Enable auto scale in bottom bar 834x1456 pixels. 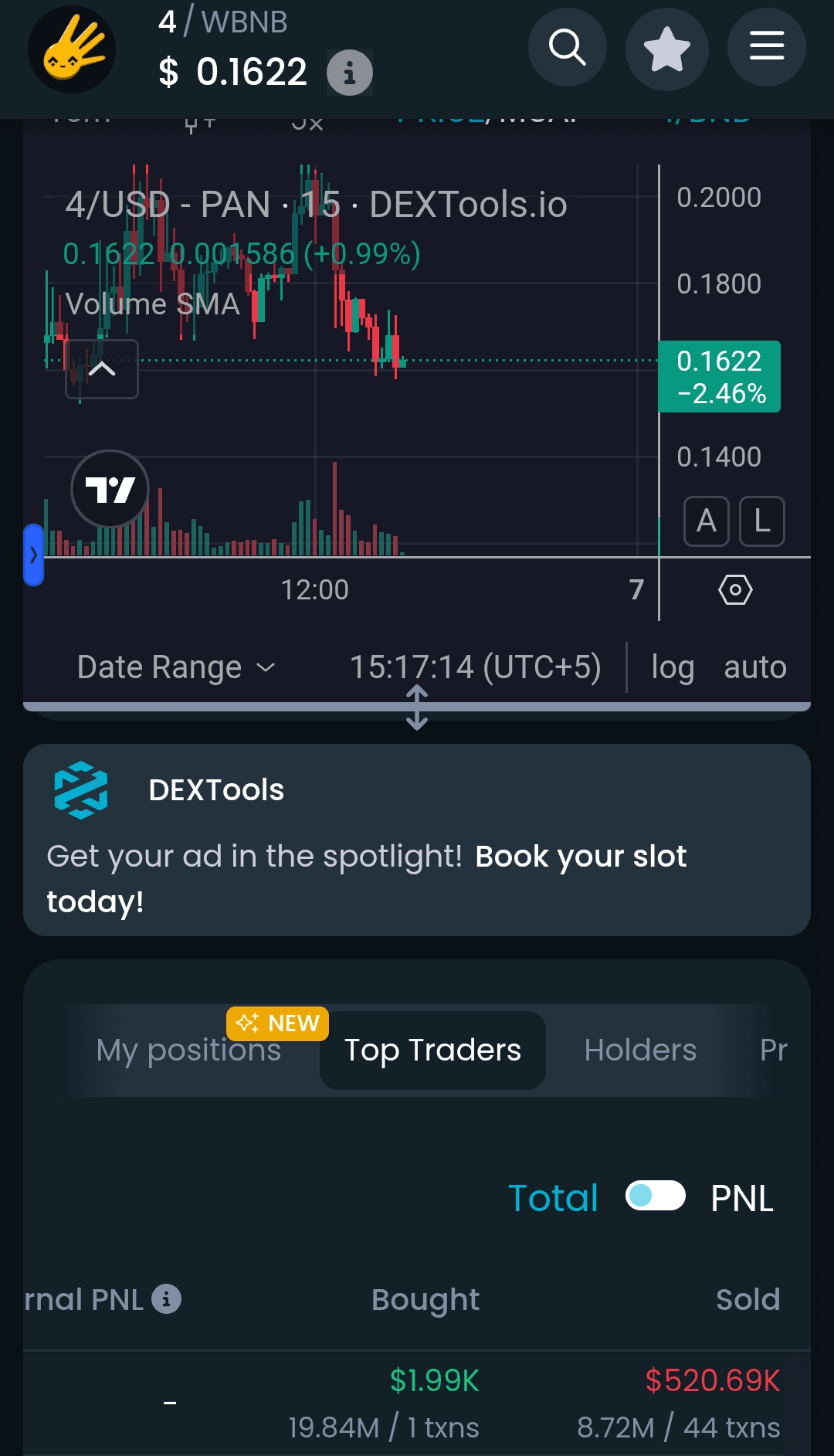[x=754, y=667]
